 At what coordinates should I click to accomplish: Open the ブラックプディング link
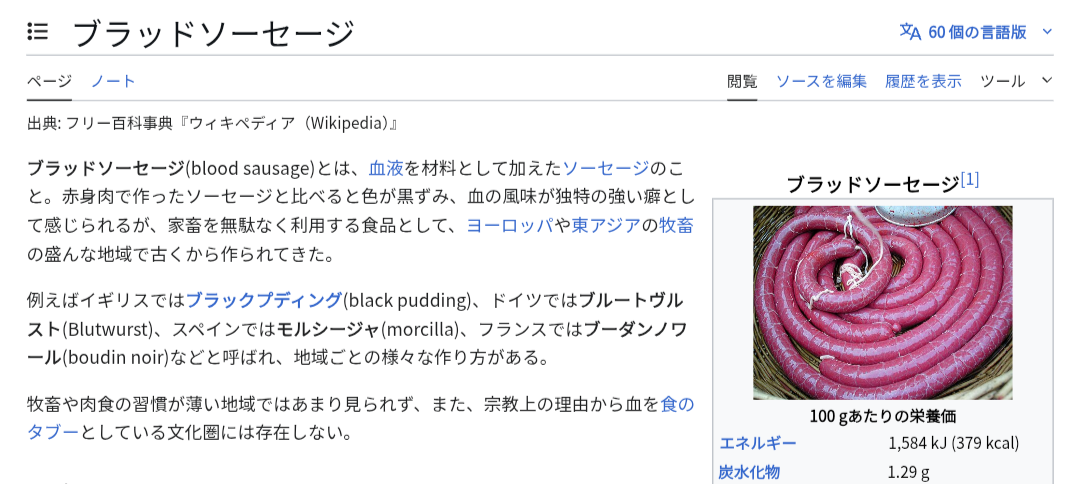click(264, 299)
